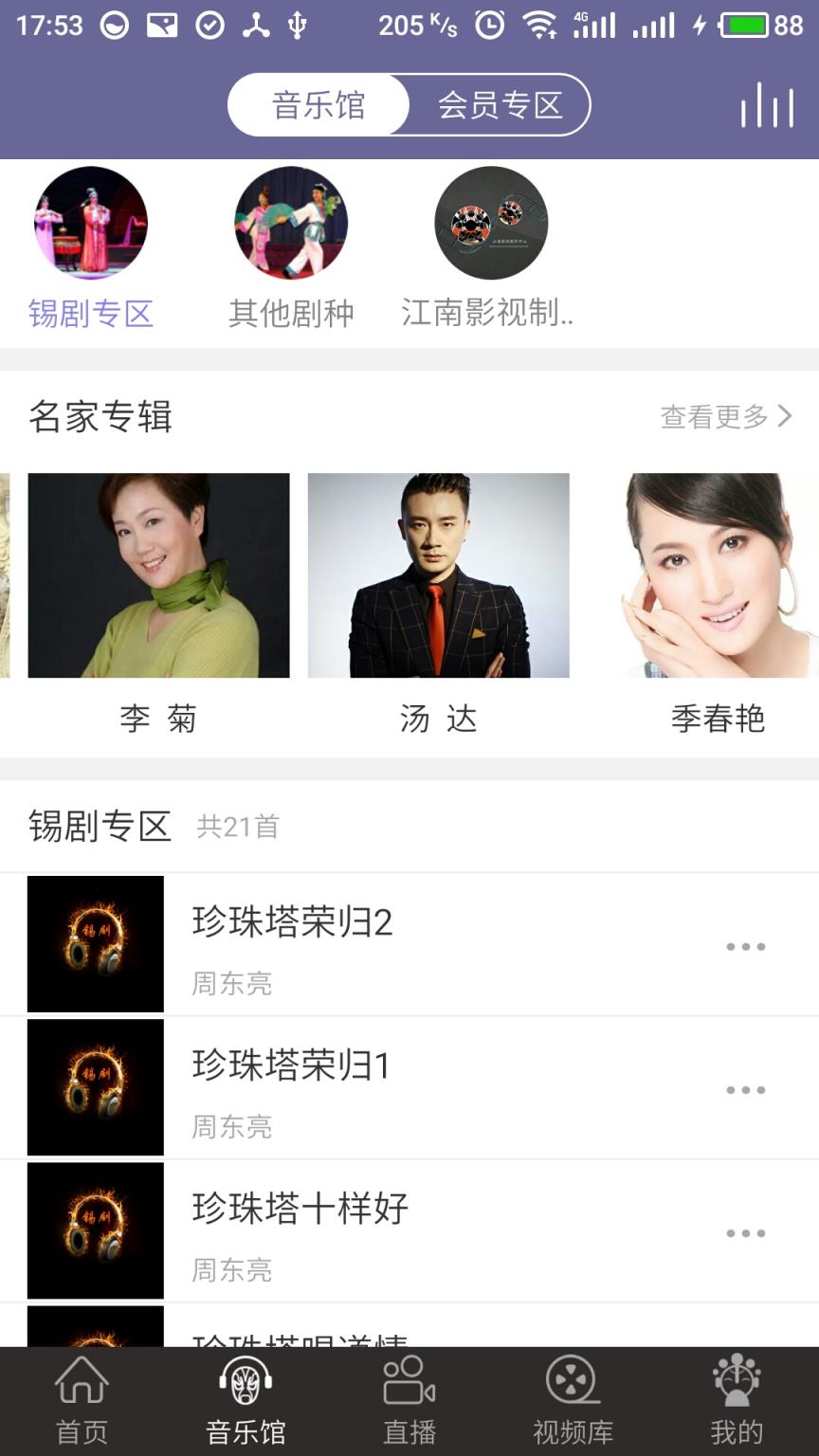The width and height of the screenshot is (819, 1456).
Task: Open the 江南影视制 category circle icon
Action: tap(490, 223)
